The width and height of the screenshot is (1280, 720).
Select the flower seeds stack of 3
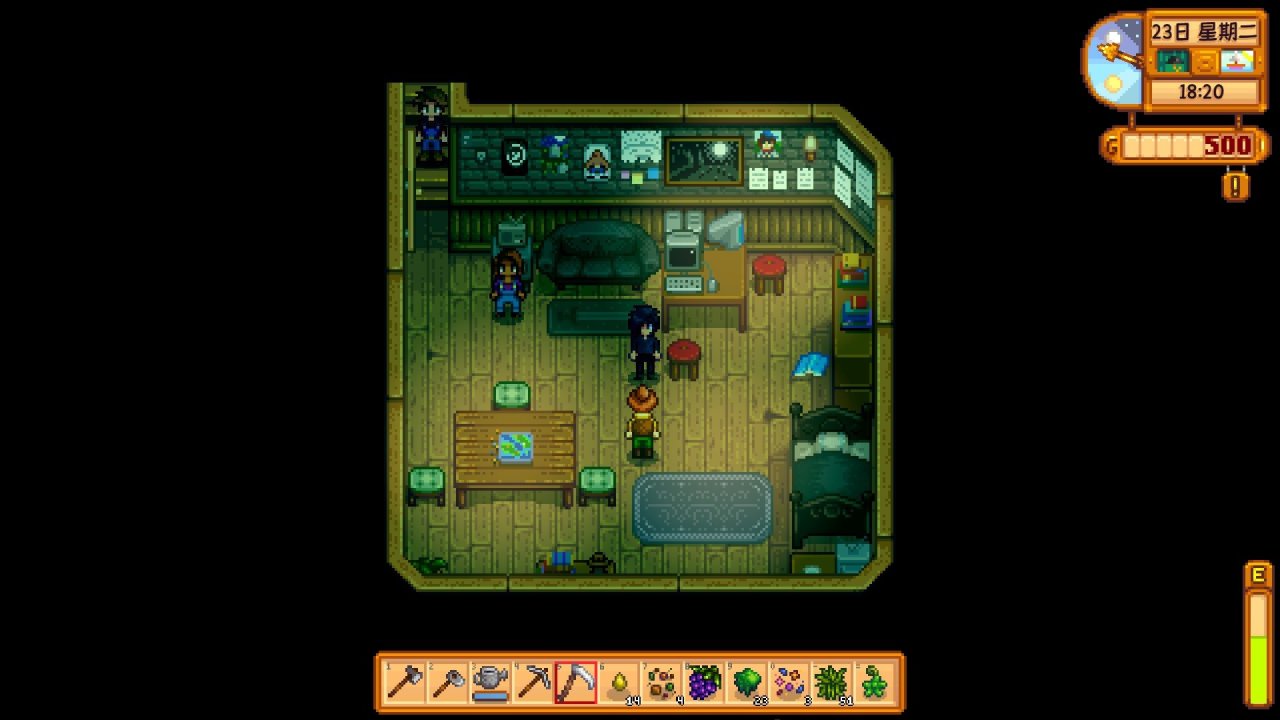790,683
